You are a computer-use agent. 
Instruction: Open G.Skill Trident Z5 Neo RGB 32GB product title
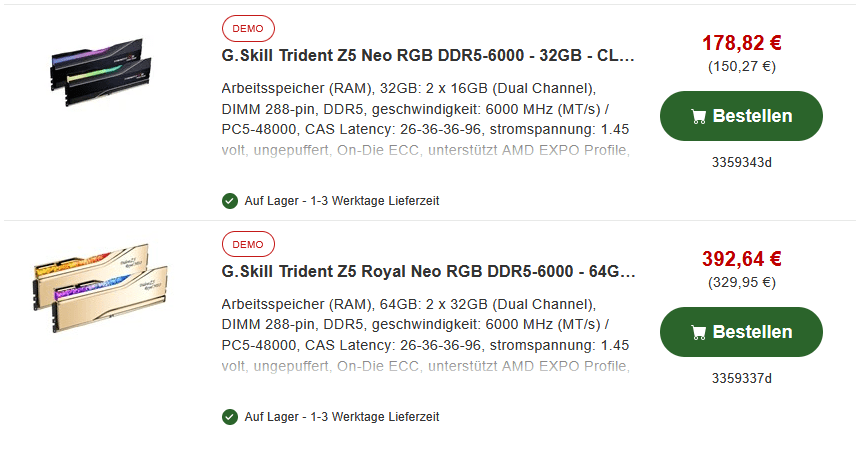(428, 56)
